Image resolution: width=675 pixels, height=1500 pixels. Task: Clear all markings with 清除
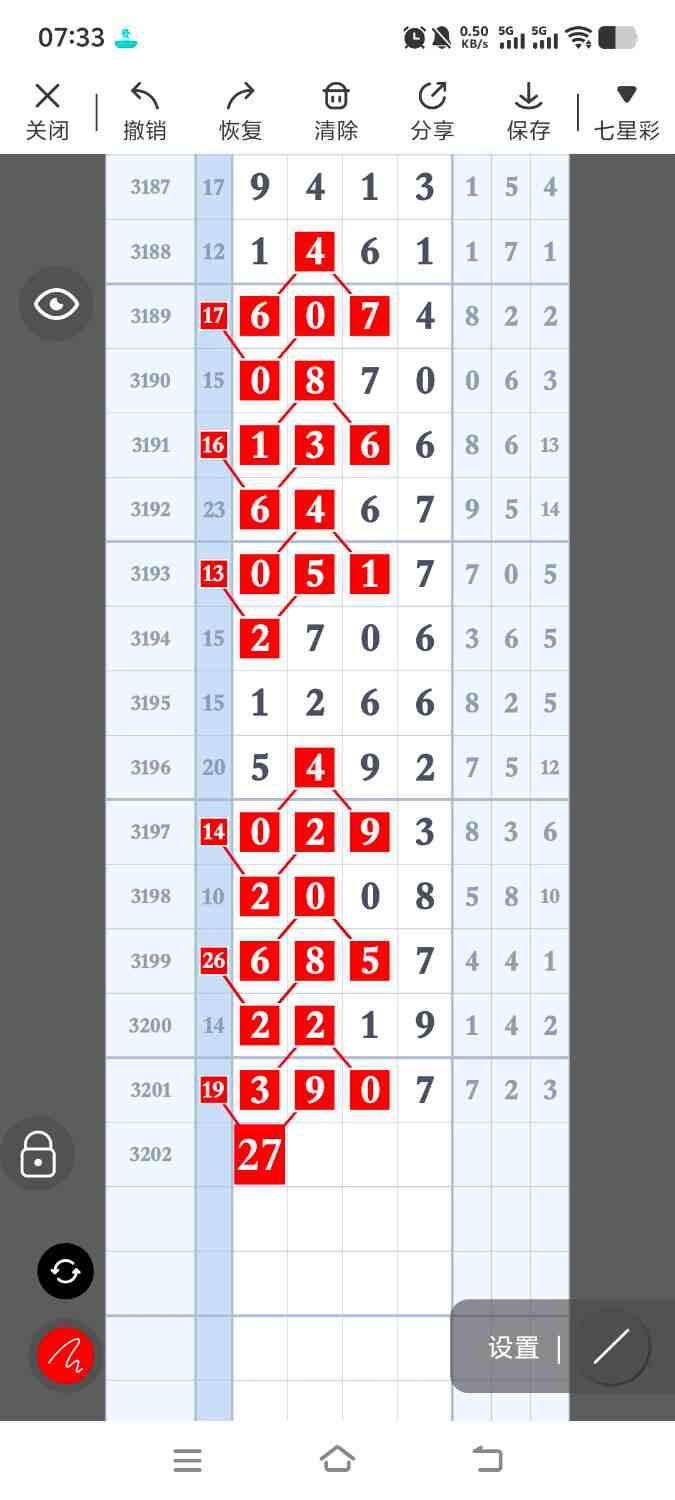point(336,111)
